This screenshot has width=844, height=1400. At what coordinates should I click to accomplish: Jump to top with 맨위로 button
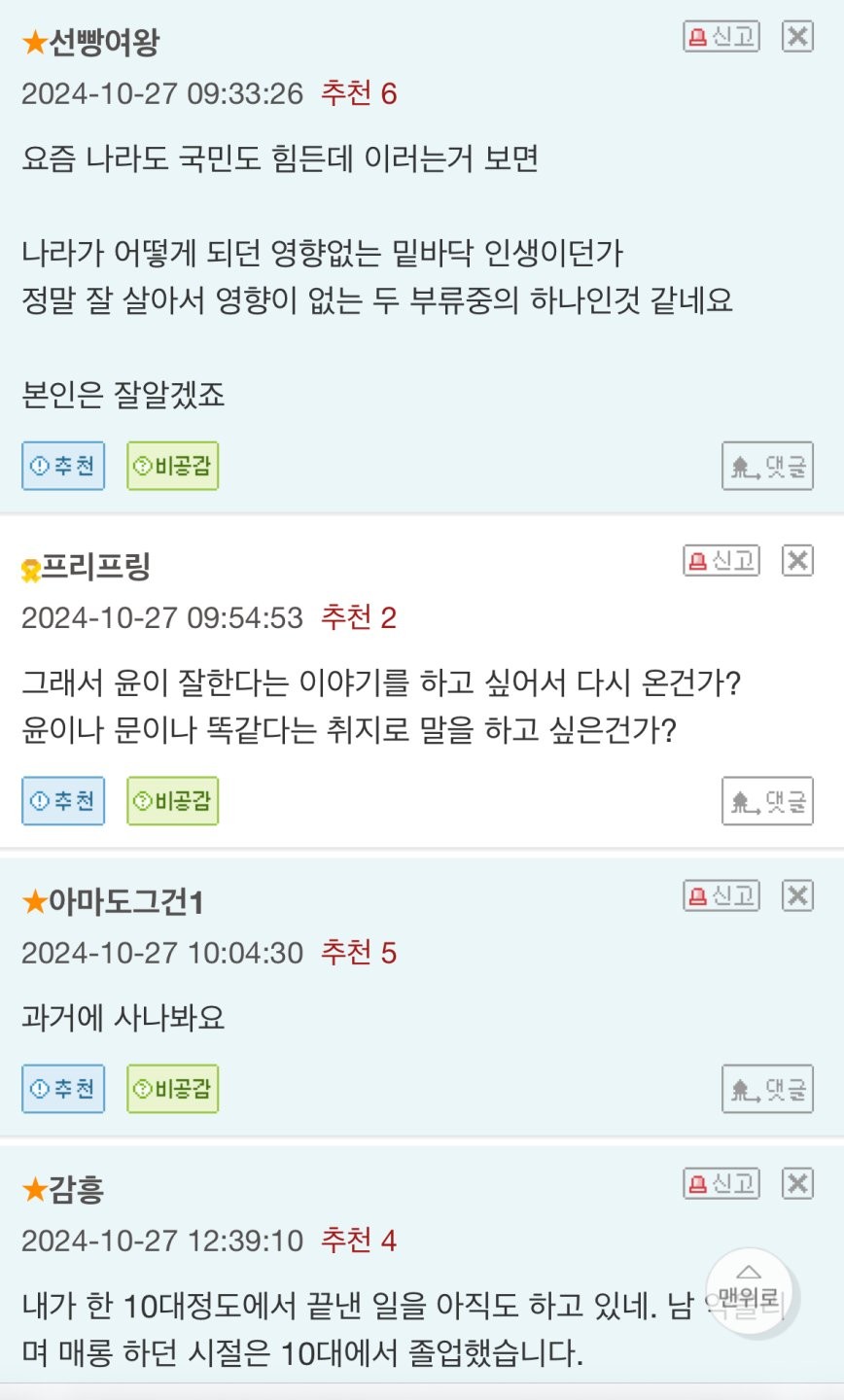coord(749,1288)
